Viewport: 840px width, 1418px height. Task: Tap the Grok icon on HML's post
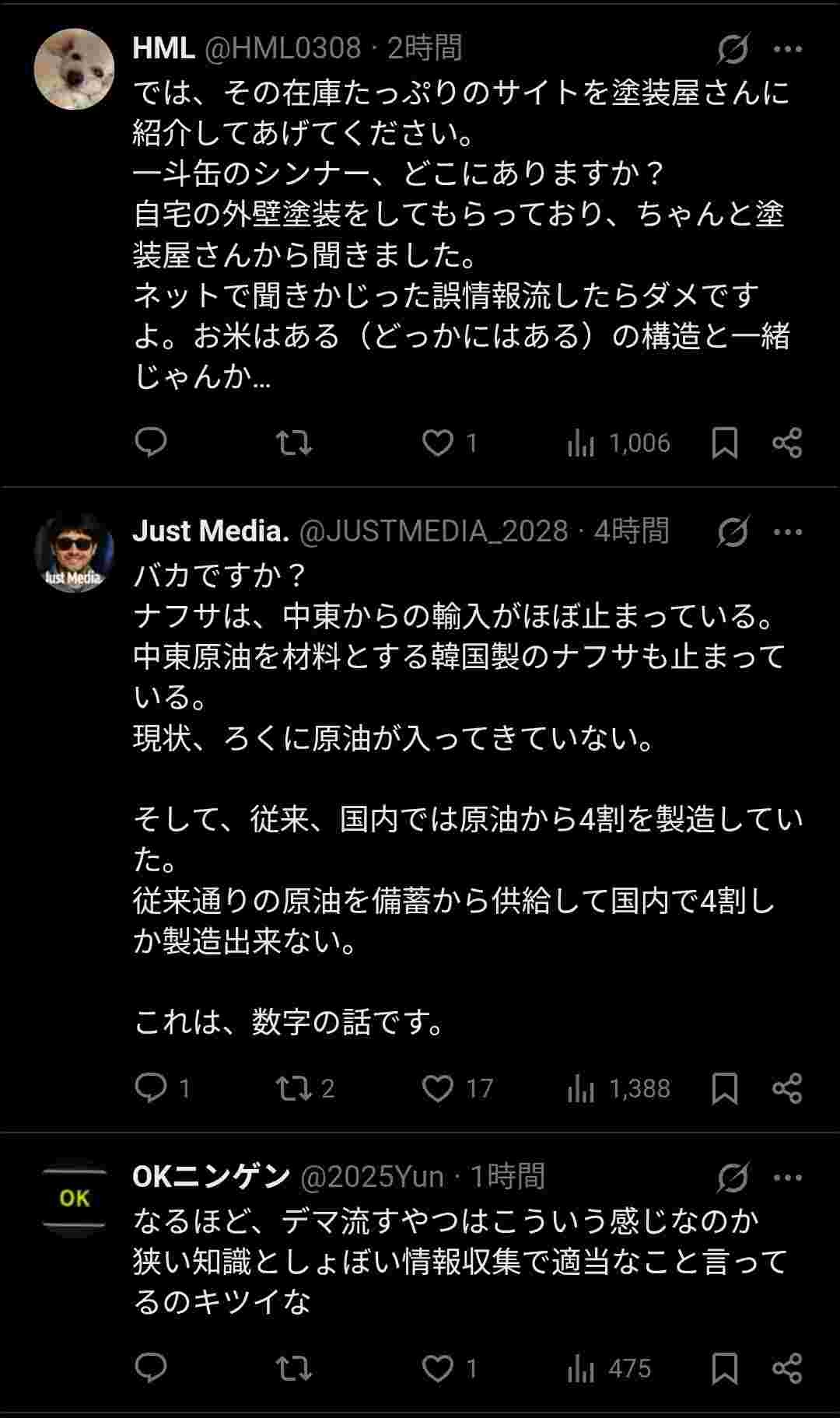pos(733,49)
